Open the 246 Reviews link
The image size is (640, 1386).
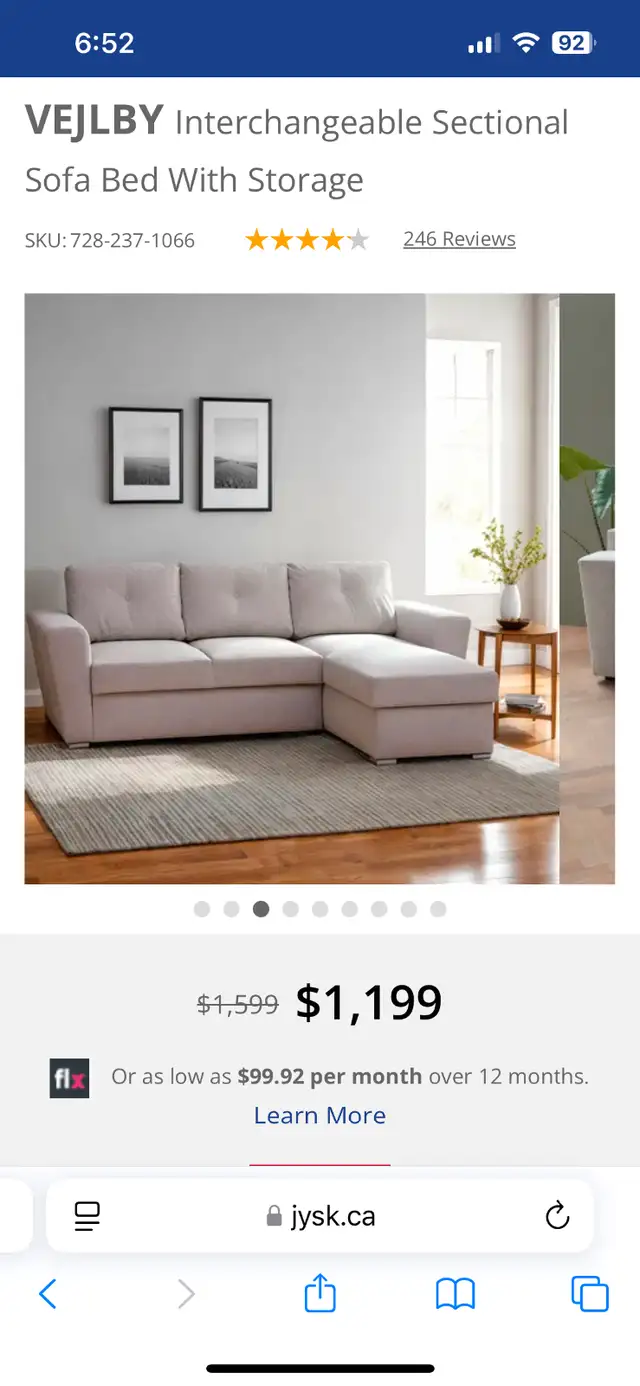tap(459, 239)
